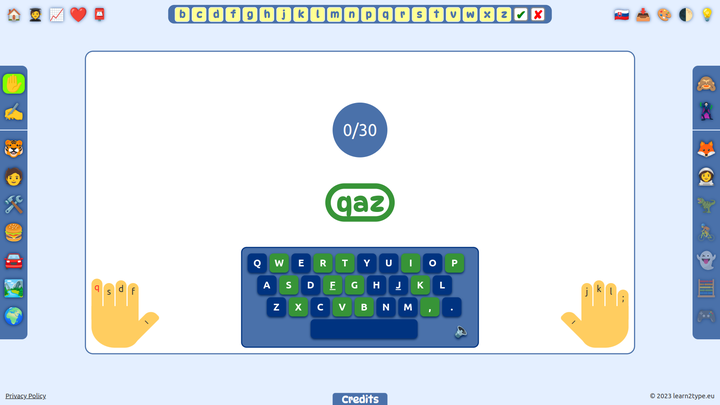Tap the red heart icon
The image size is (720, 405).
(x=78, y=14)
